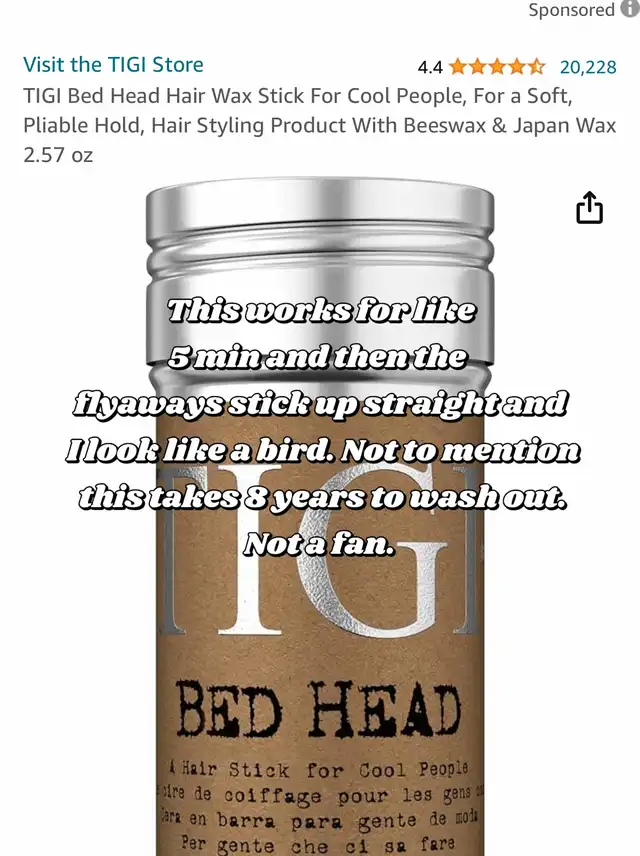Share this hair wax stick product
This screenshot has width=640, height=856.
tap(590, 208)
